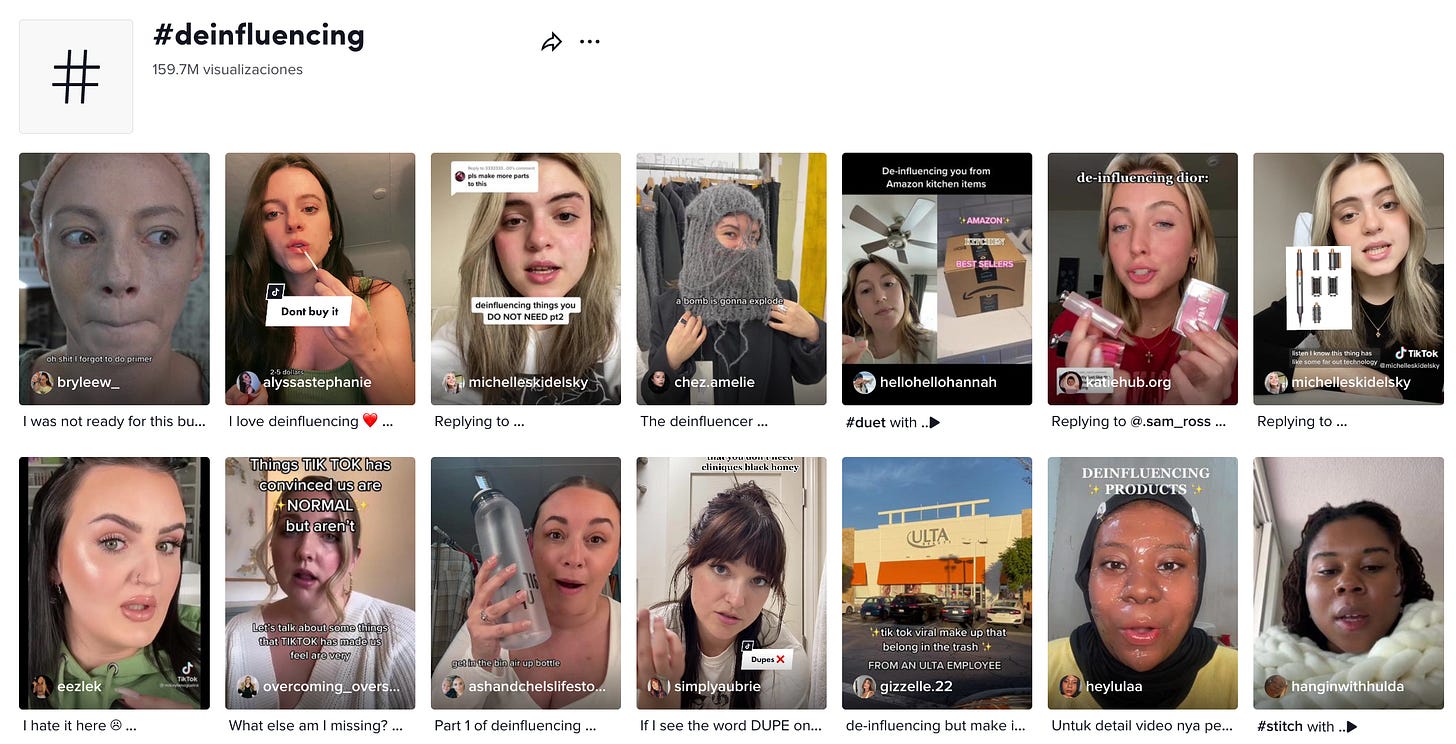This screenshot has height=744, width=1456.
Task: Play heylulaa's Deinfluencing Products video
Action: (1142, 583)
